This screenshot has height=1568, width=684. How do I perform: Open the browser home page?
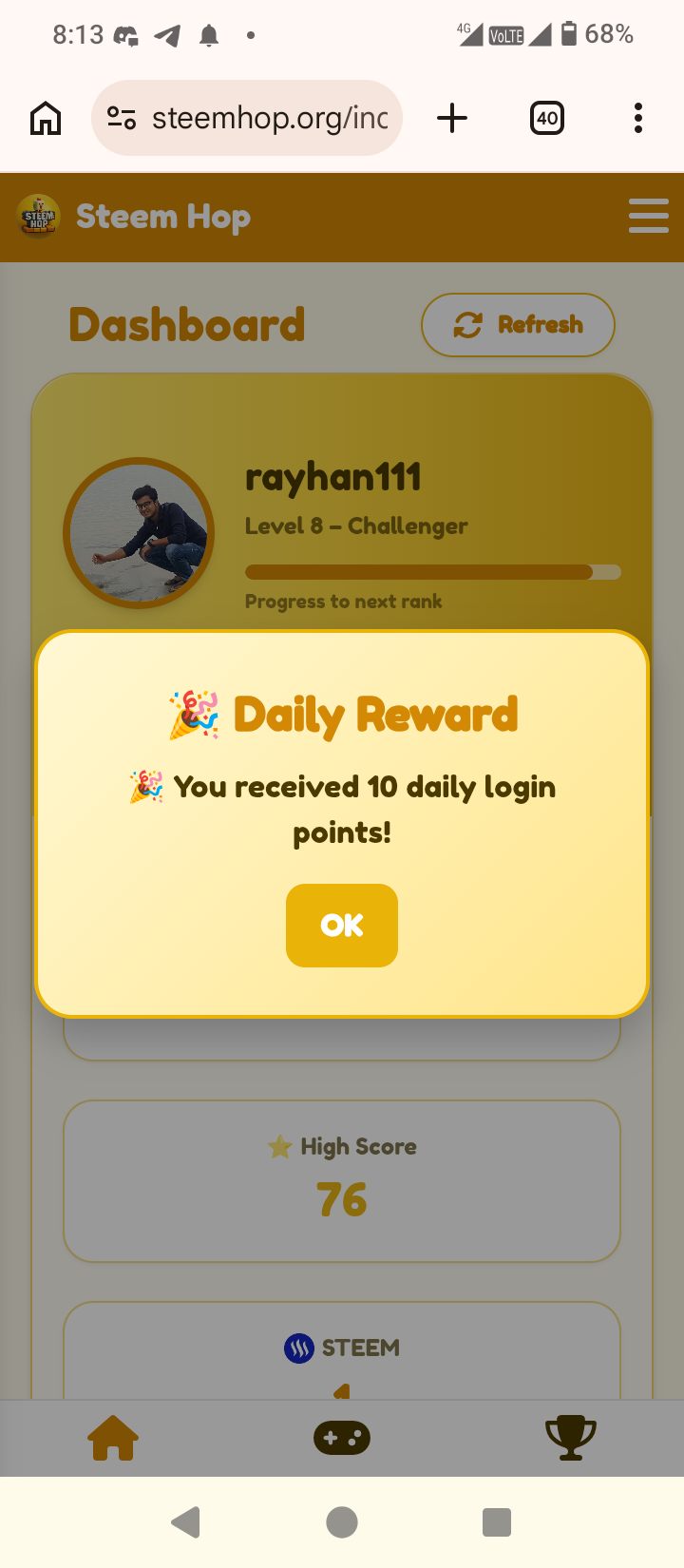pyautogui.click(x=46, y=119)
